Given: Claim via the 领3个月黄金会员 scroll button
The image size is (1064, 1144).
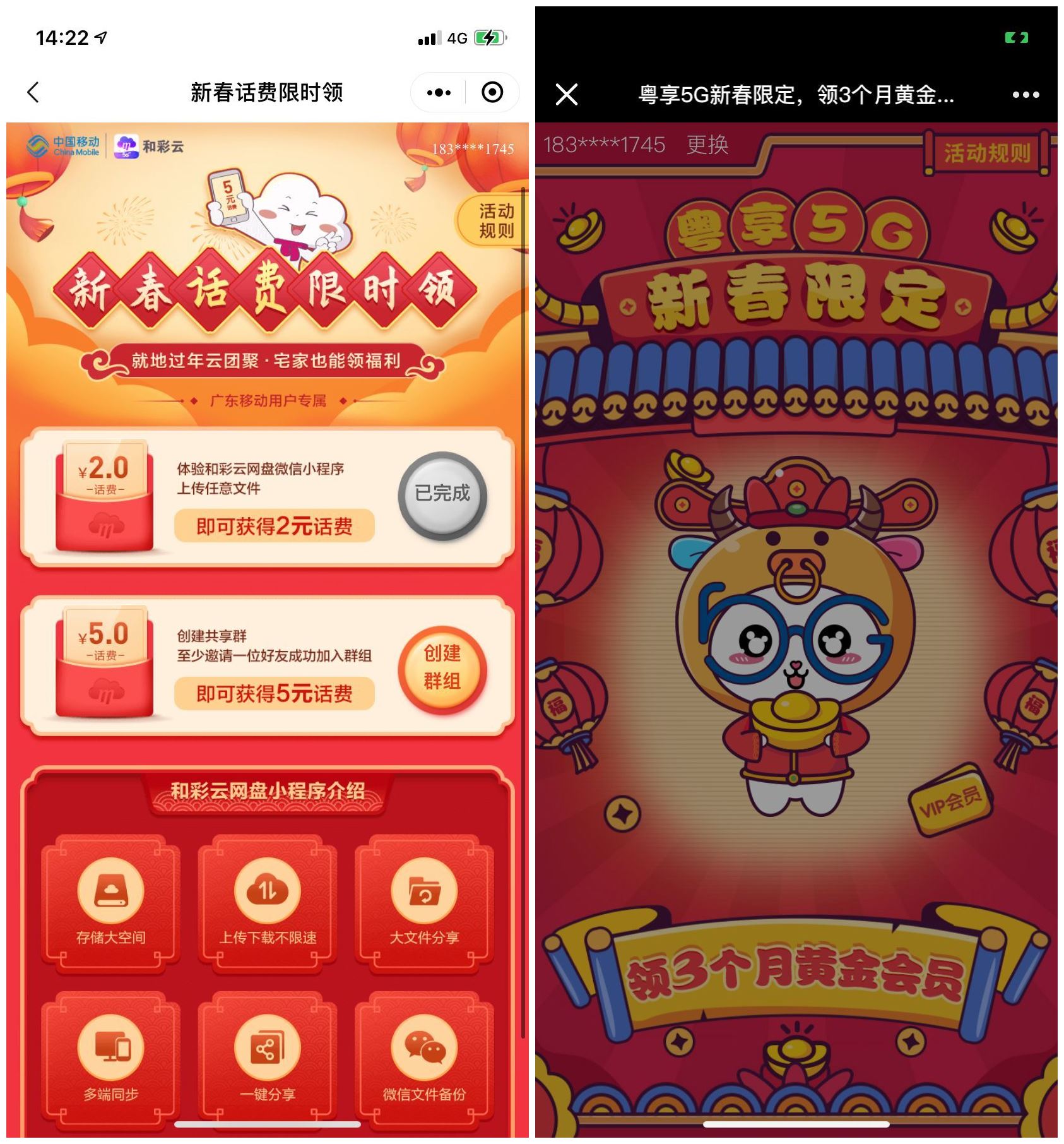Looking at the screenshot, I should tap(795, 972).
